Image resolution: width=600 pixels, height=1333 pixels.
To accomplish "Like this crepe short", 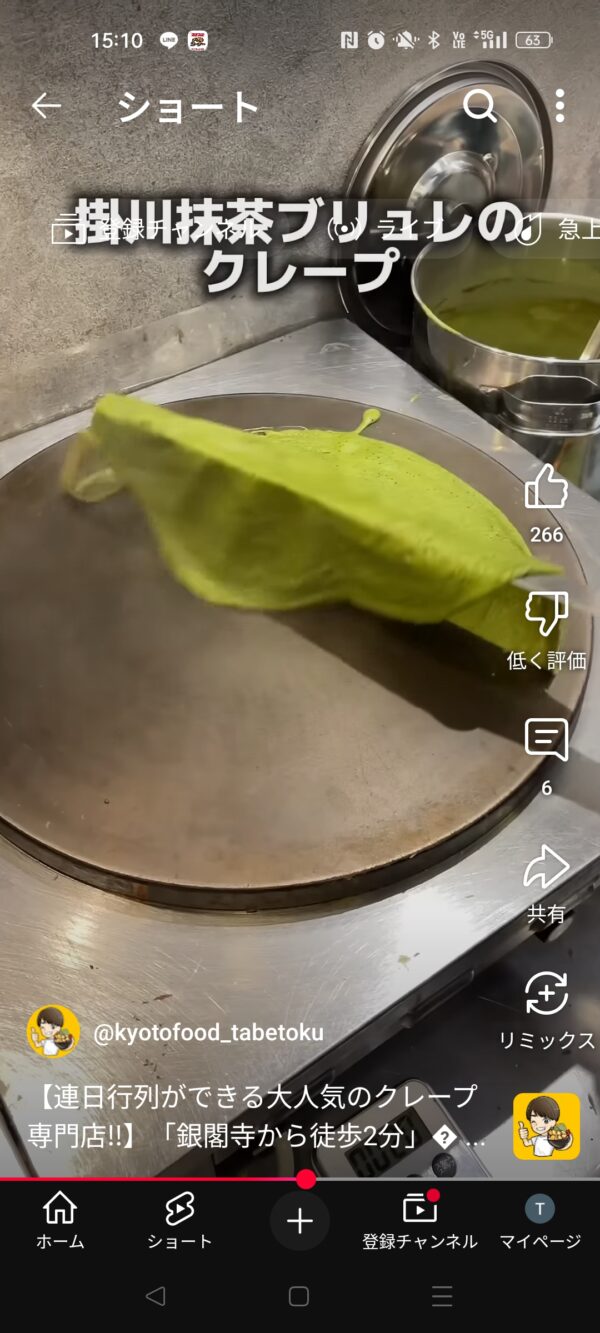I will coord(546,489).
